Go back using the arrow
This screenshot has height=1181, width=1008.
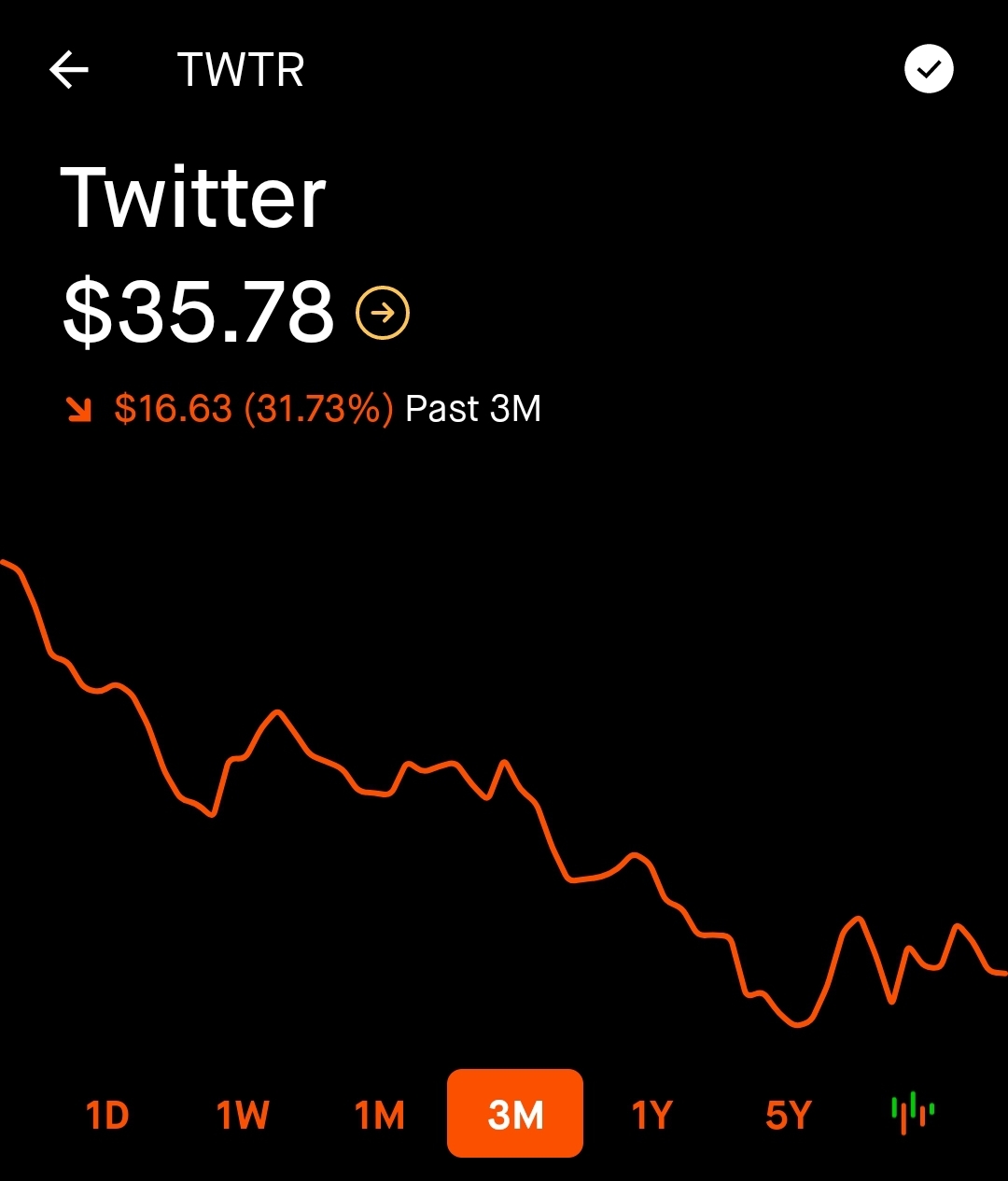click(x=69, y=70)
